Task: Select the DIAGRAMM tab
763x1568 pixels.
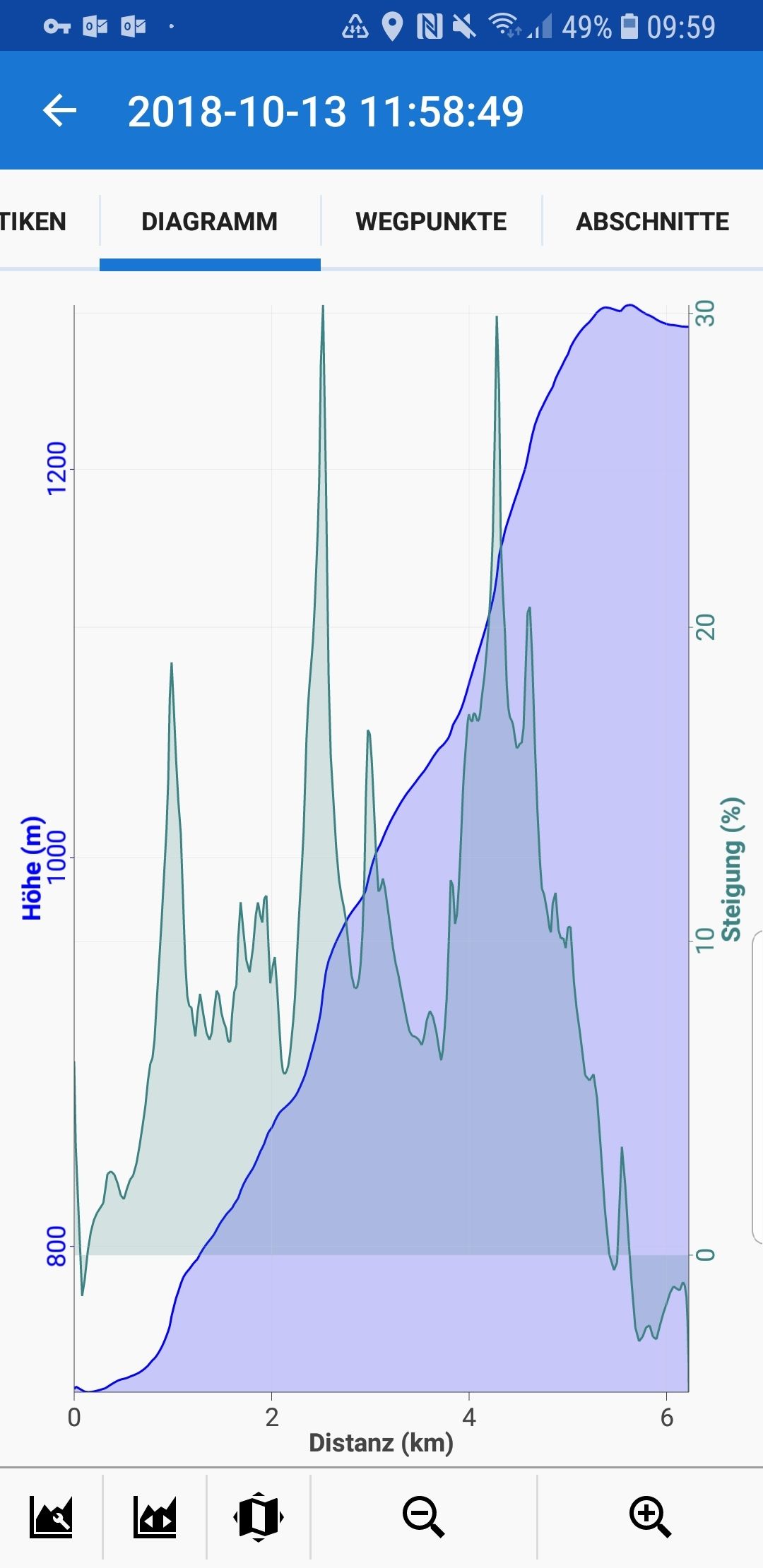Action: 210,222
